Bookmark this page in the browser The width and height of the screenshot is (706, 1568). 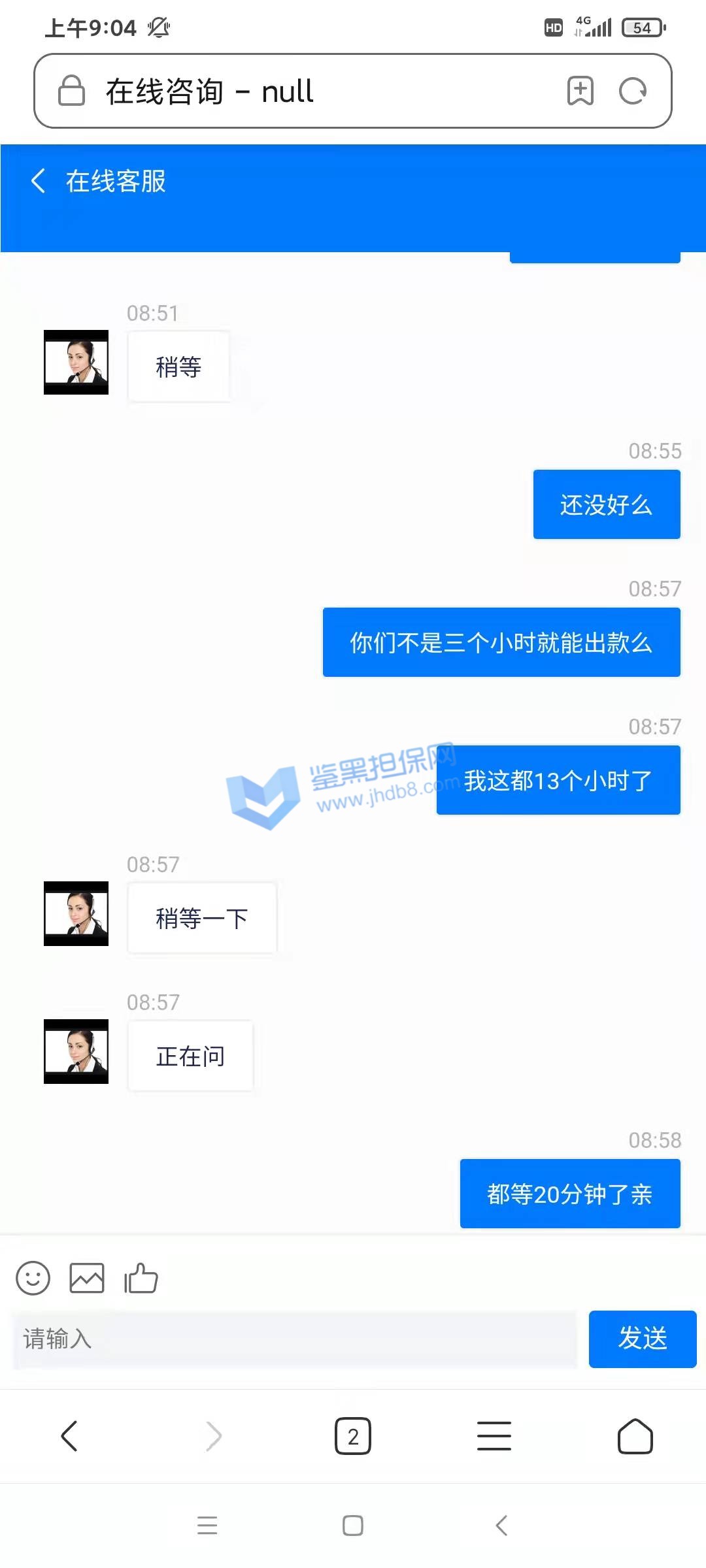pyautogui.click(x=580, y=91)
